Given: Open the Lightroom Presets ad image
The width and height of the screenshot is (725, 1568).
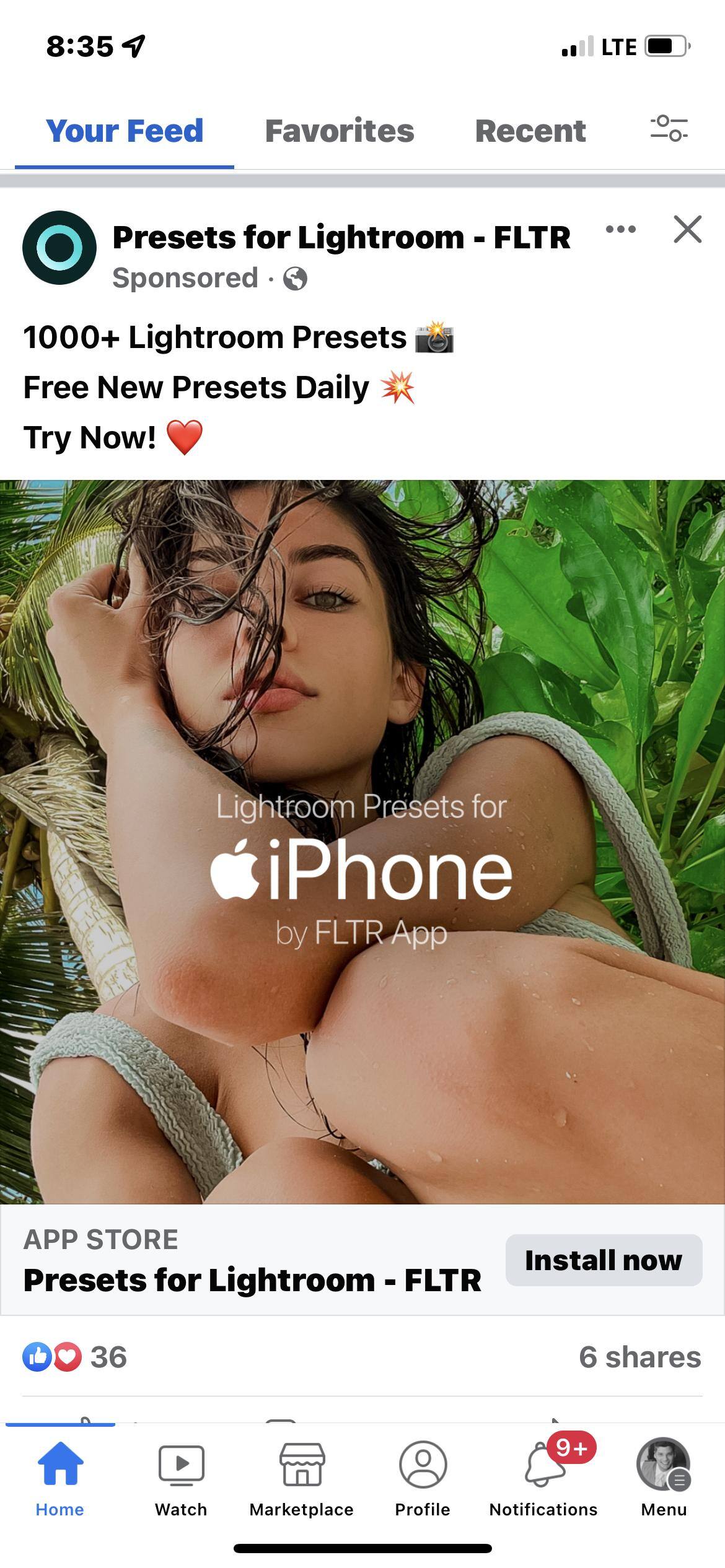Looking at the screenshot, I should tap(362, 842).
